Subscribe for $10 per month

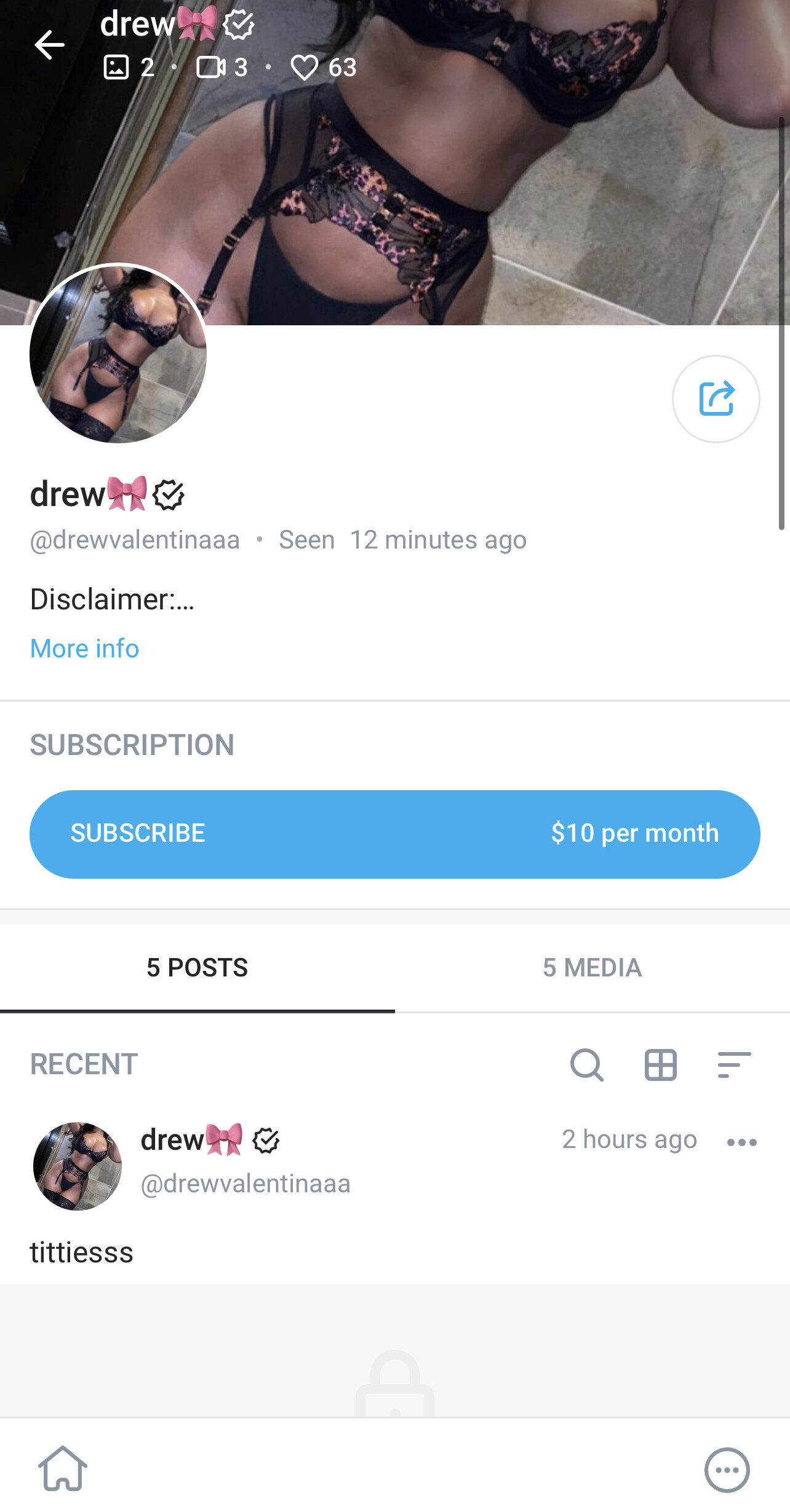click(394, 834)
